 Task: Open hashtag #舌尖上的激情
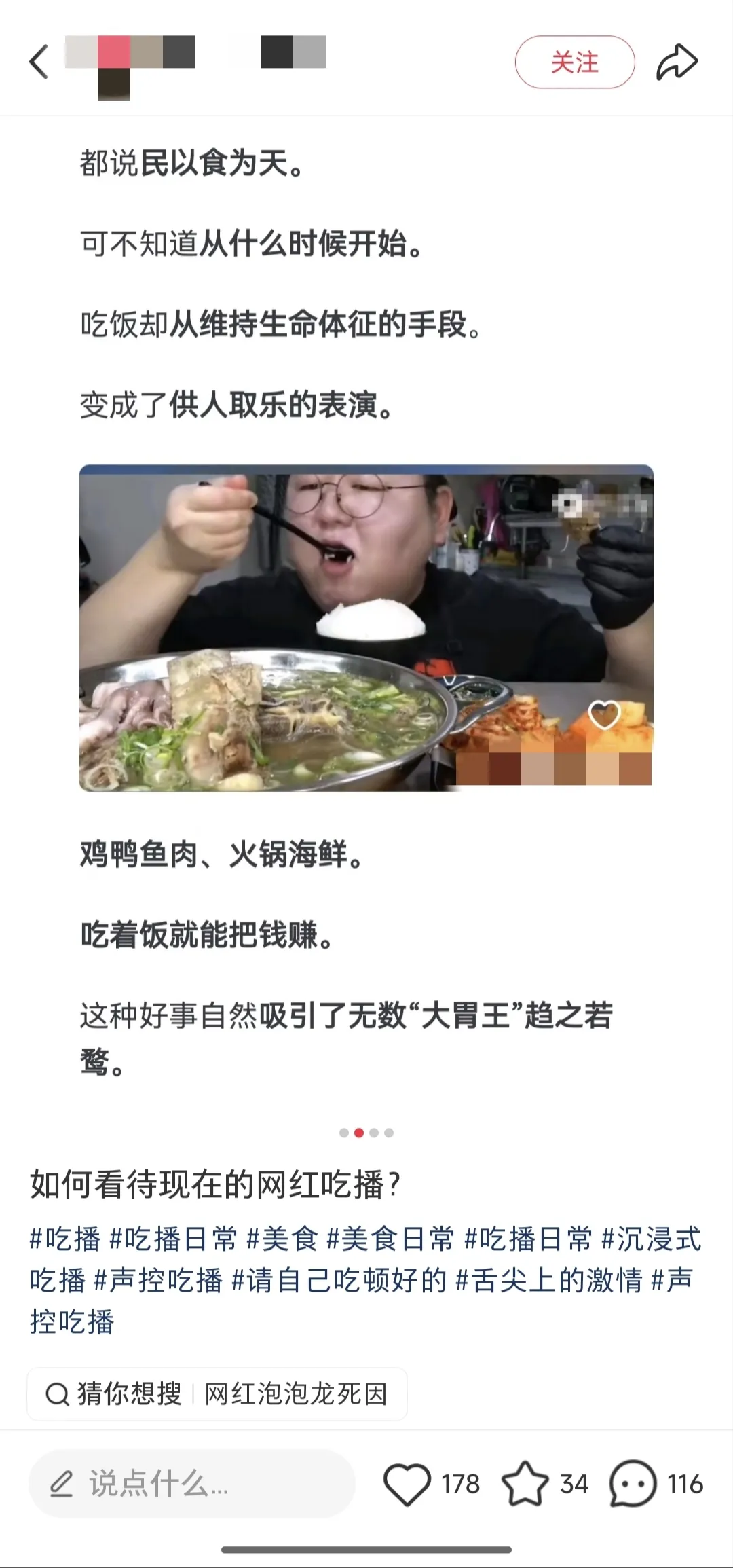(548, 1281)
